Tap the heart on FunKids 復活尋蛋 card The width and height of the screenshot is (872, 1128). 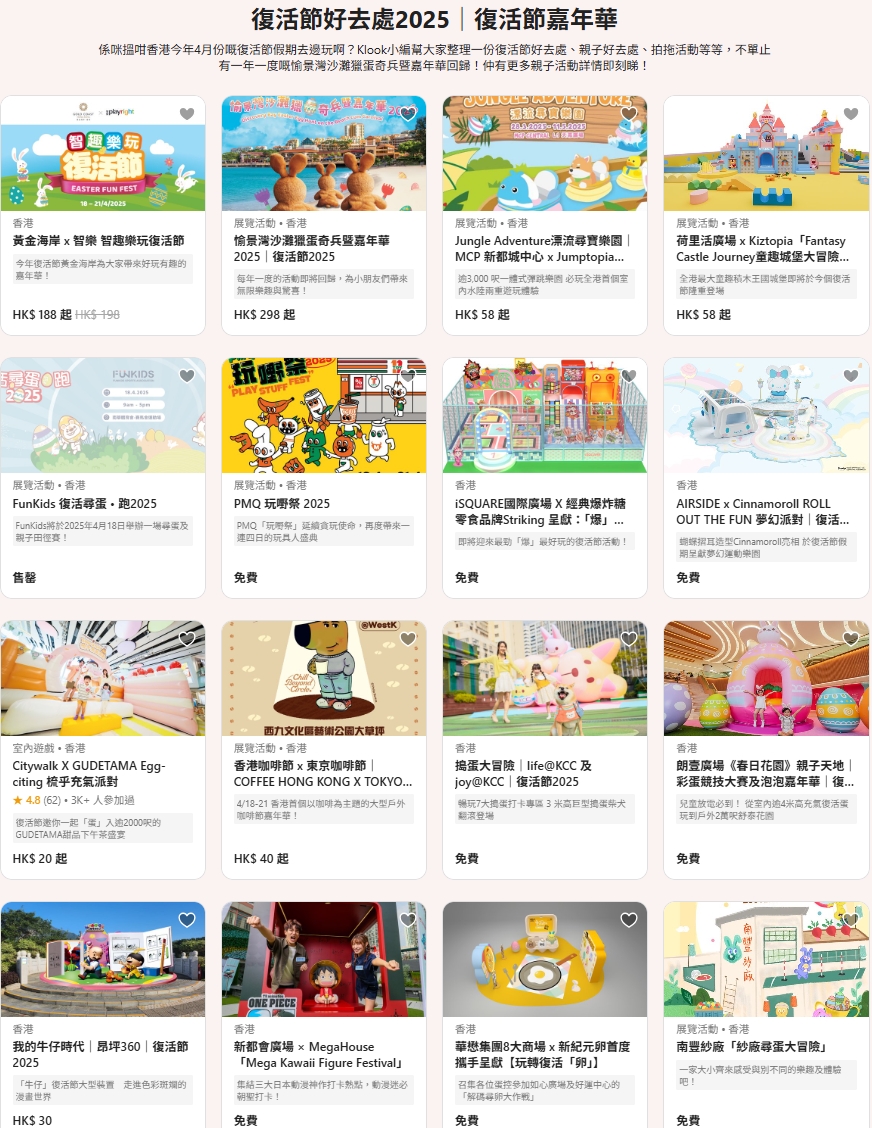click(x=187, y=376)
